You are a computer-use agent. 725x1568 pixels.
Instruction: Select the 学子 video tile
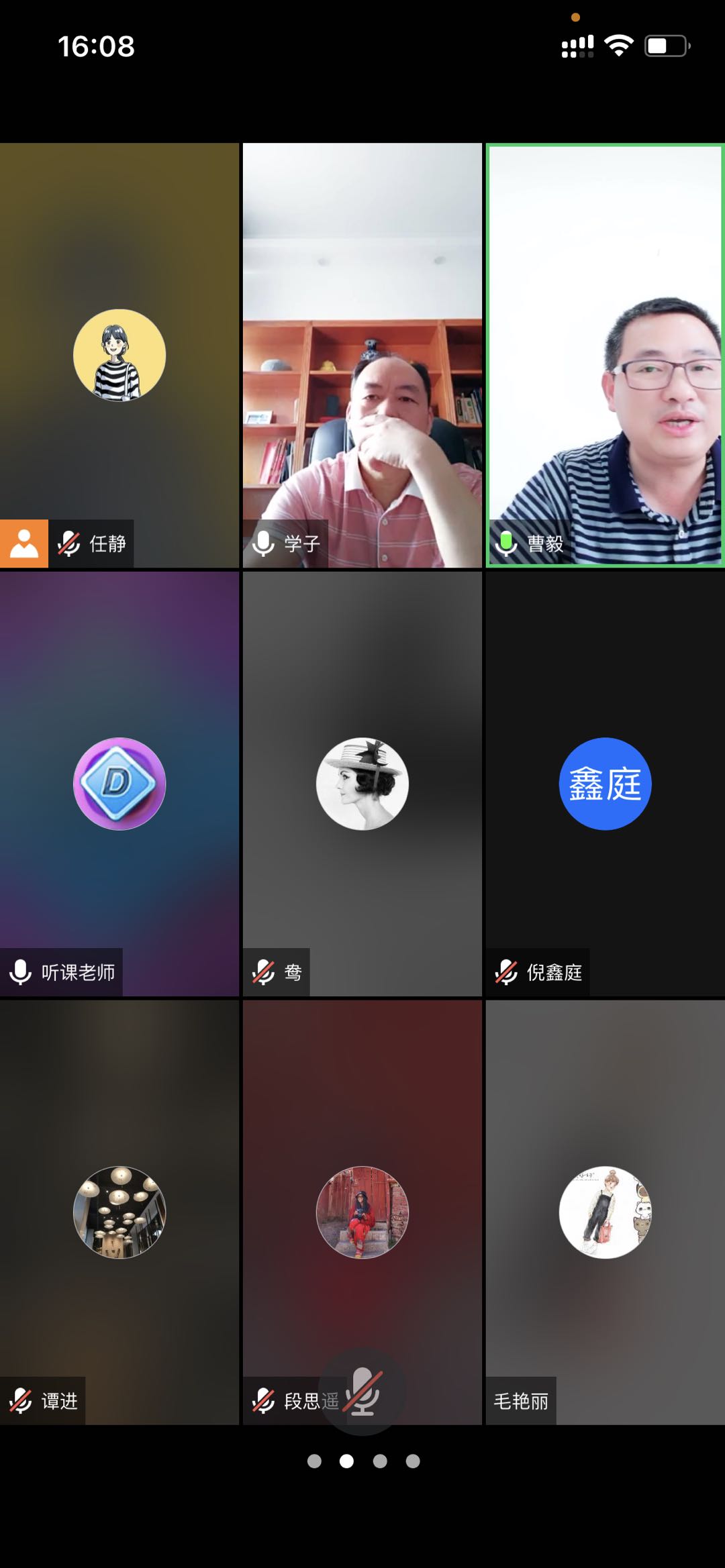click(362, 355)
